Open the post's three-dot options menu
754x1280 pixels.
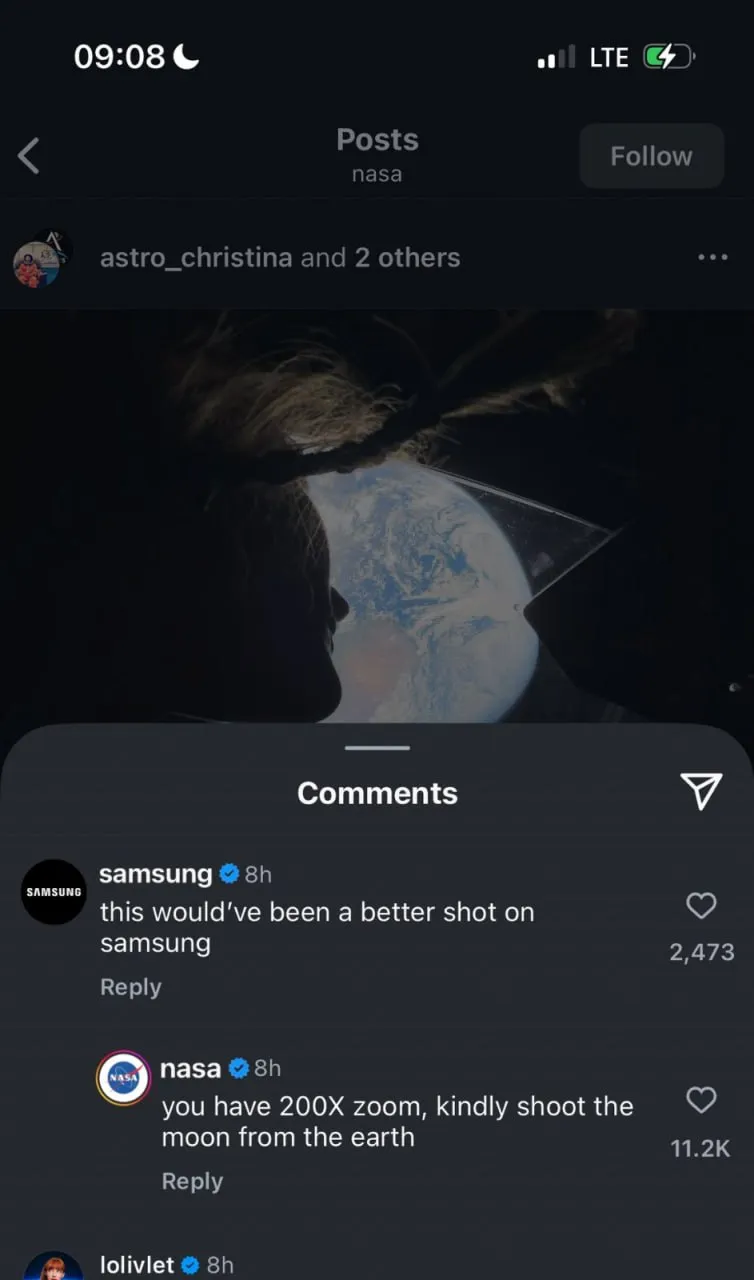click(x=712, y=257)
